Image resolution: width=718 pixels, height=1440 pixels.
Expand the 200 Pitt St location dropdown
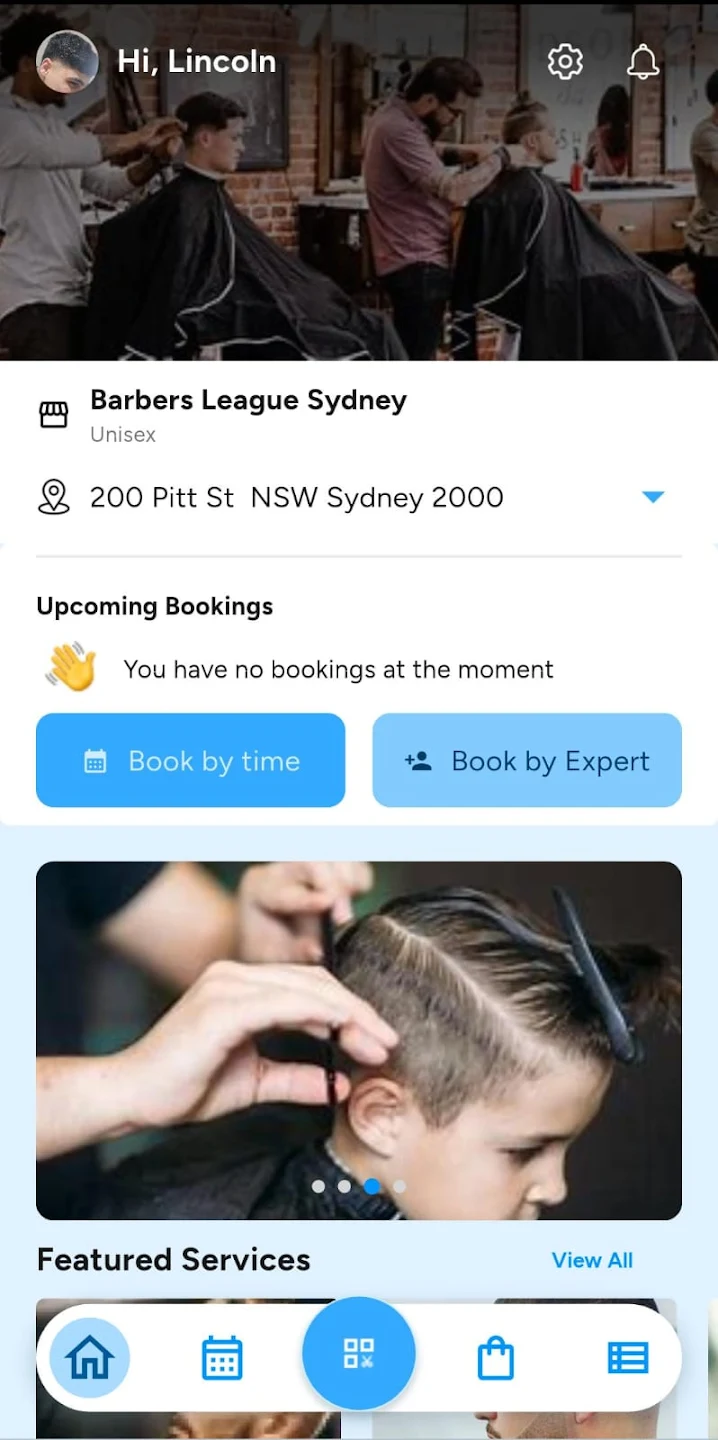click(x=653, y=497)
